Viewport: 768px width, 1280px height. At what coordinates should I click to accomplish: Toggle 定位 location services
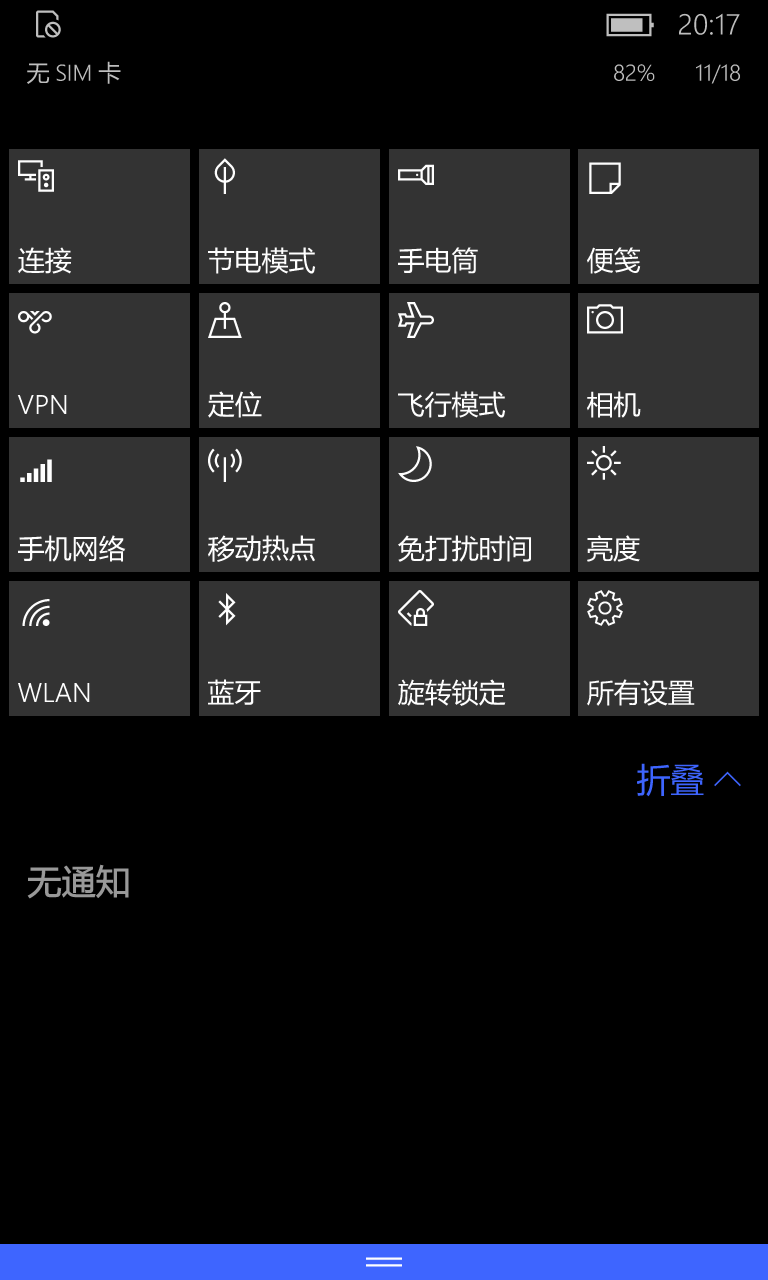(289, 360)
